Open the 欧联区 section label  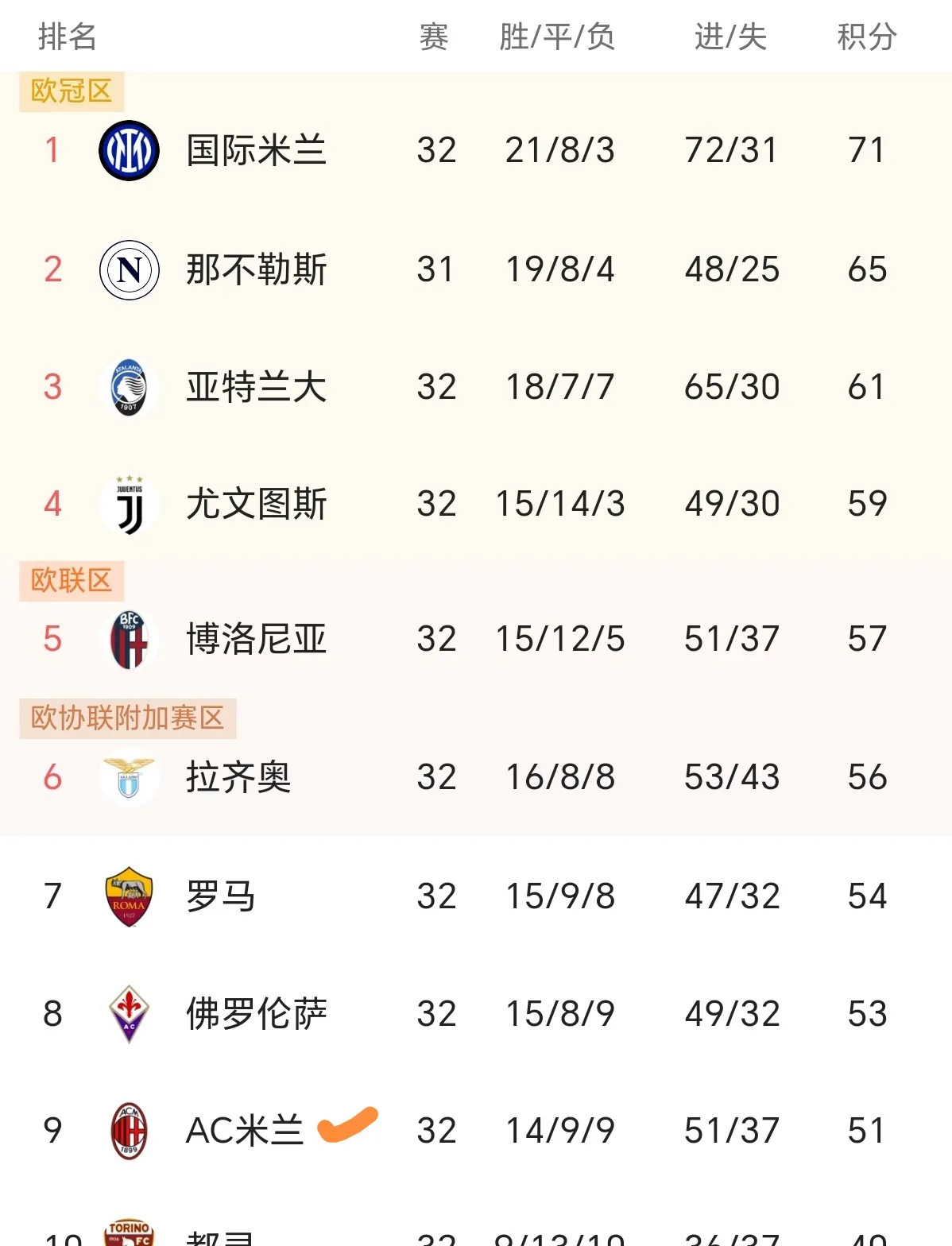(70, 582)
